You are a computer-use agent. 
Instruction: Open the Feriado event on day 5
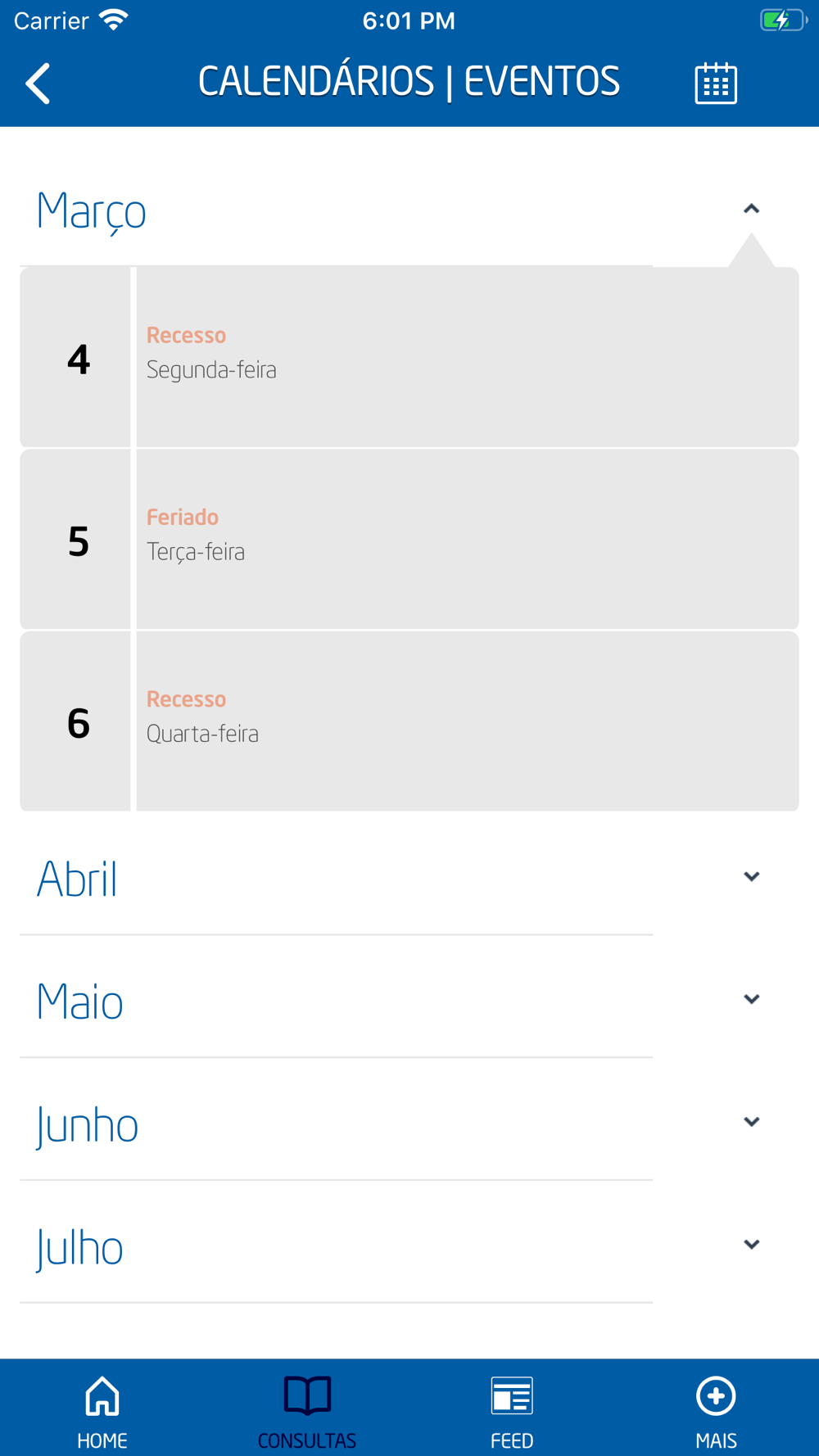409,539
